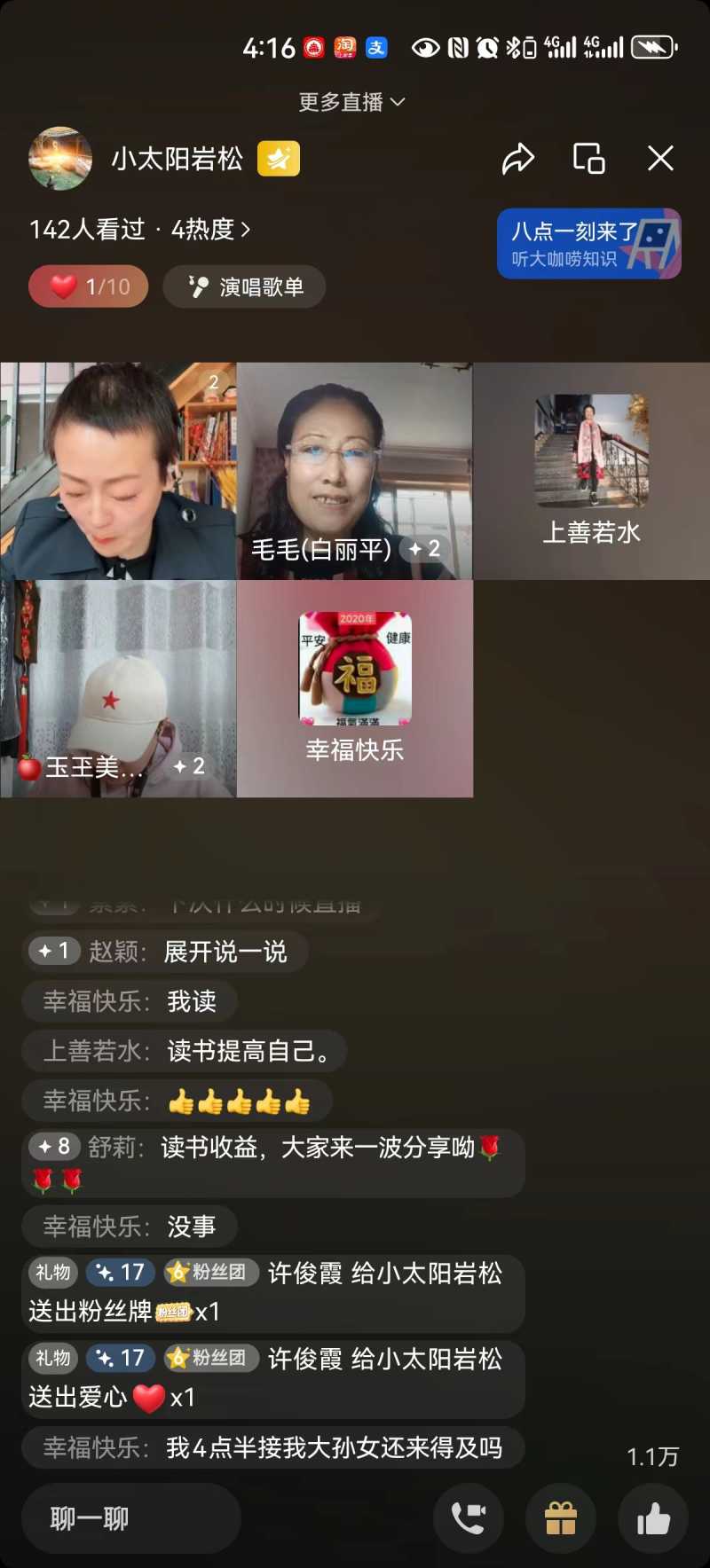710x1568 pixels.
Task: Expand the 更多直播 dropdown
Action: pos(351,102)
